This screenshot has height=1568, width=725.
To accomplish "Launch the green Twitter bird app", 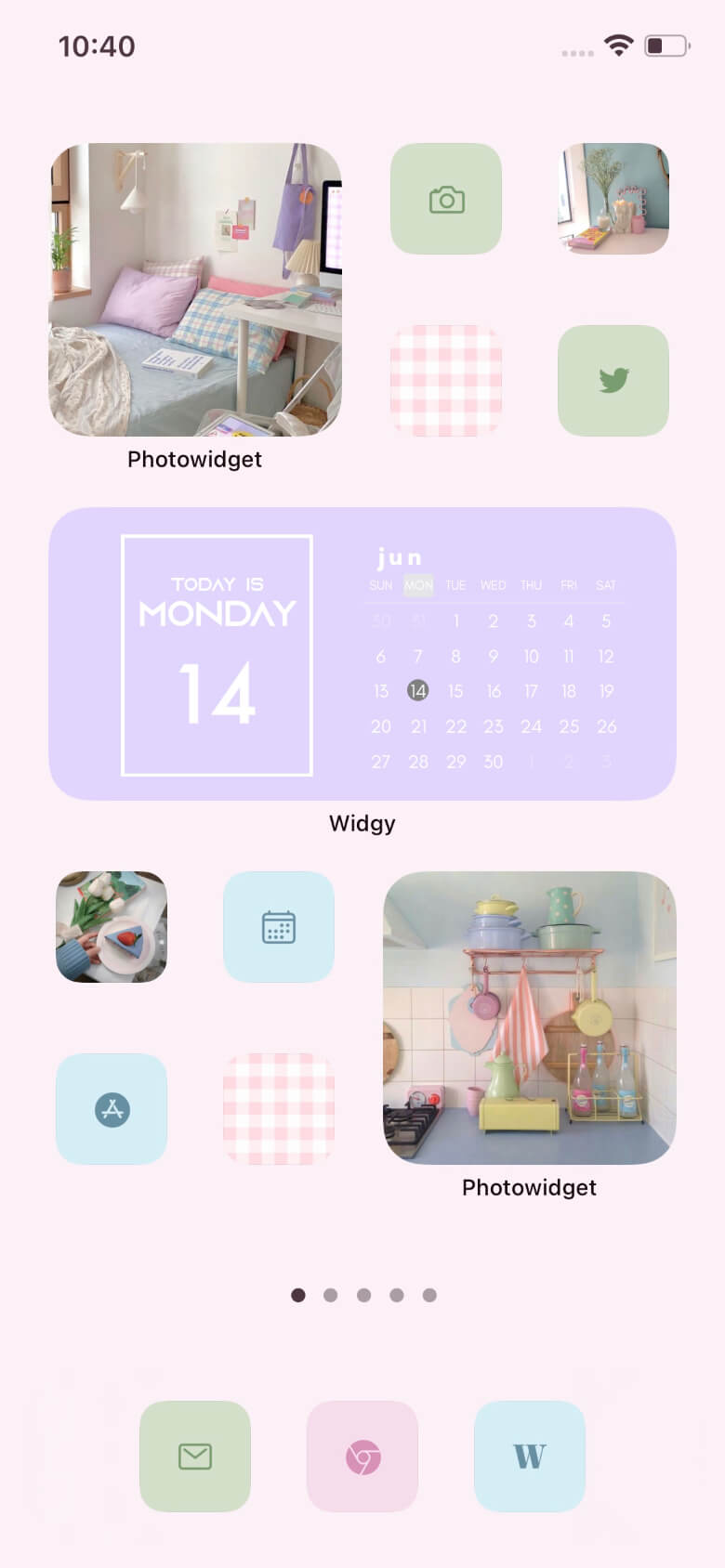I will click(613, 381).
